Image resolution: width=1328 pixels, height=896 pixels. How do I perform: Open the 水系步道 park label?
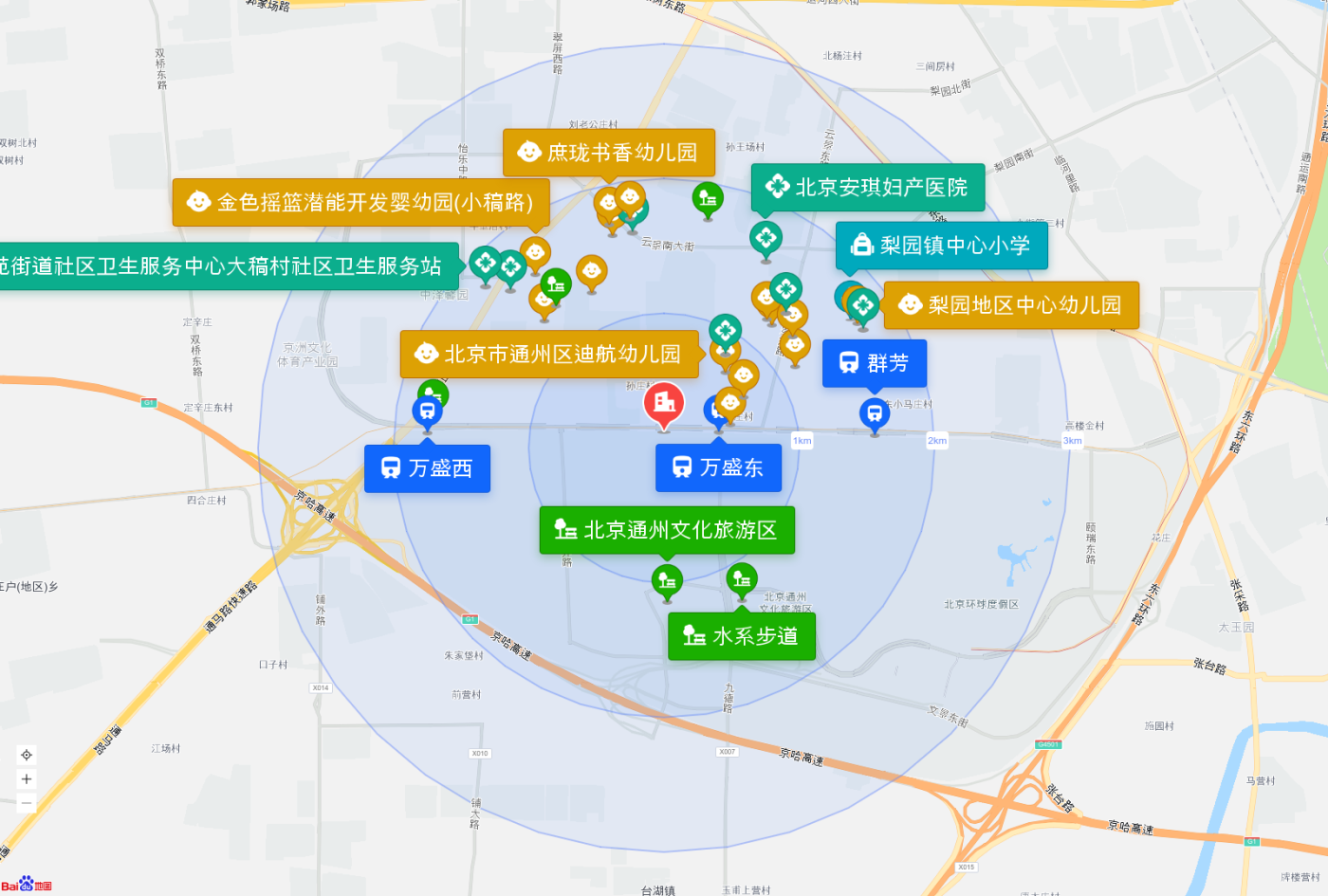(x=742, y=636)
